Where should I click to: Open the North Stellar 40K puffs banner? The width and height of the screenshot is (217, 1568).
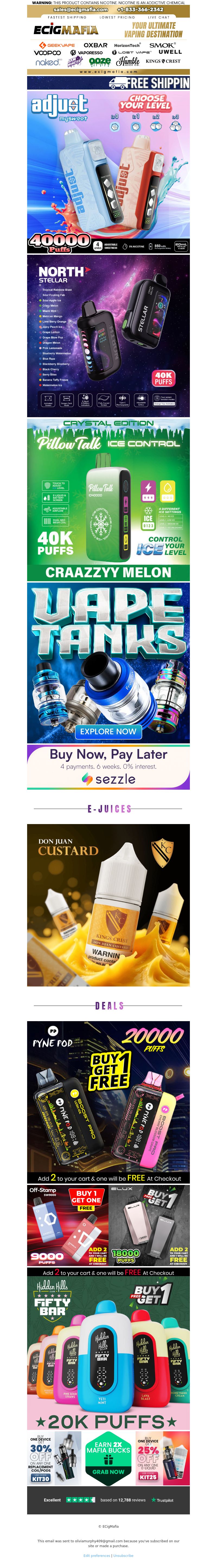[108, 335]
